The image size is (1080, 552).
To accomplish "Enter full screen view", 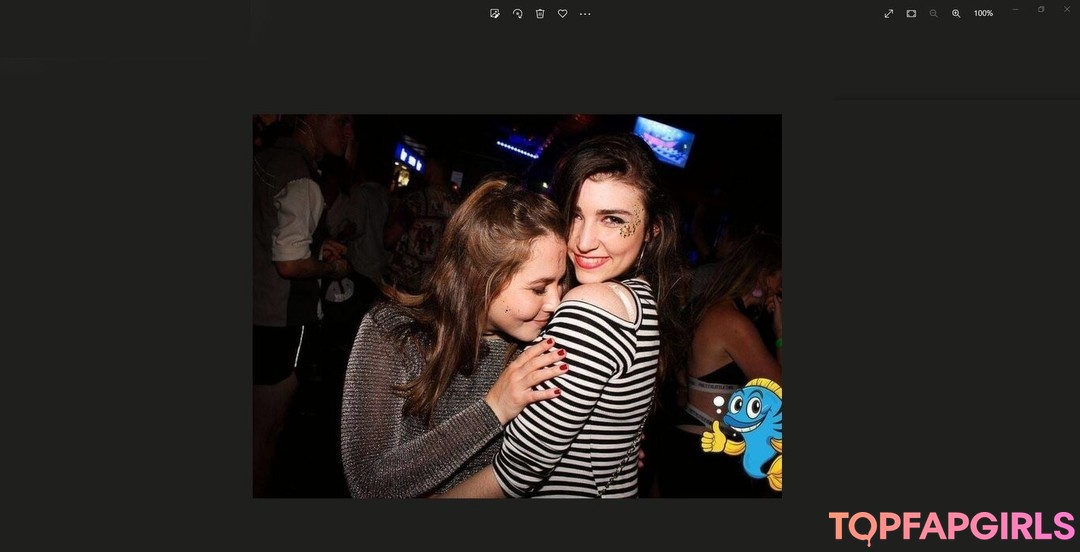I will pos(888,13).
